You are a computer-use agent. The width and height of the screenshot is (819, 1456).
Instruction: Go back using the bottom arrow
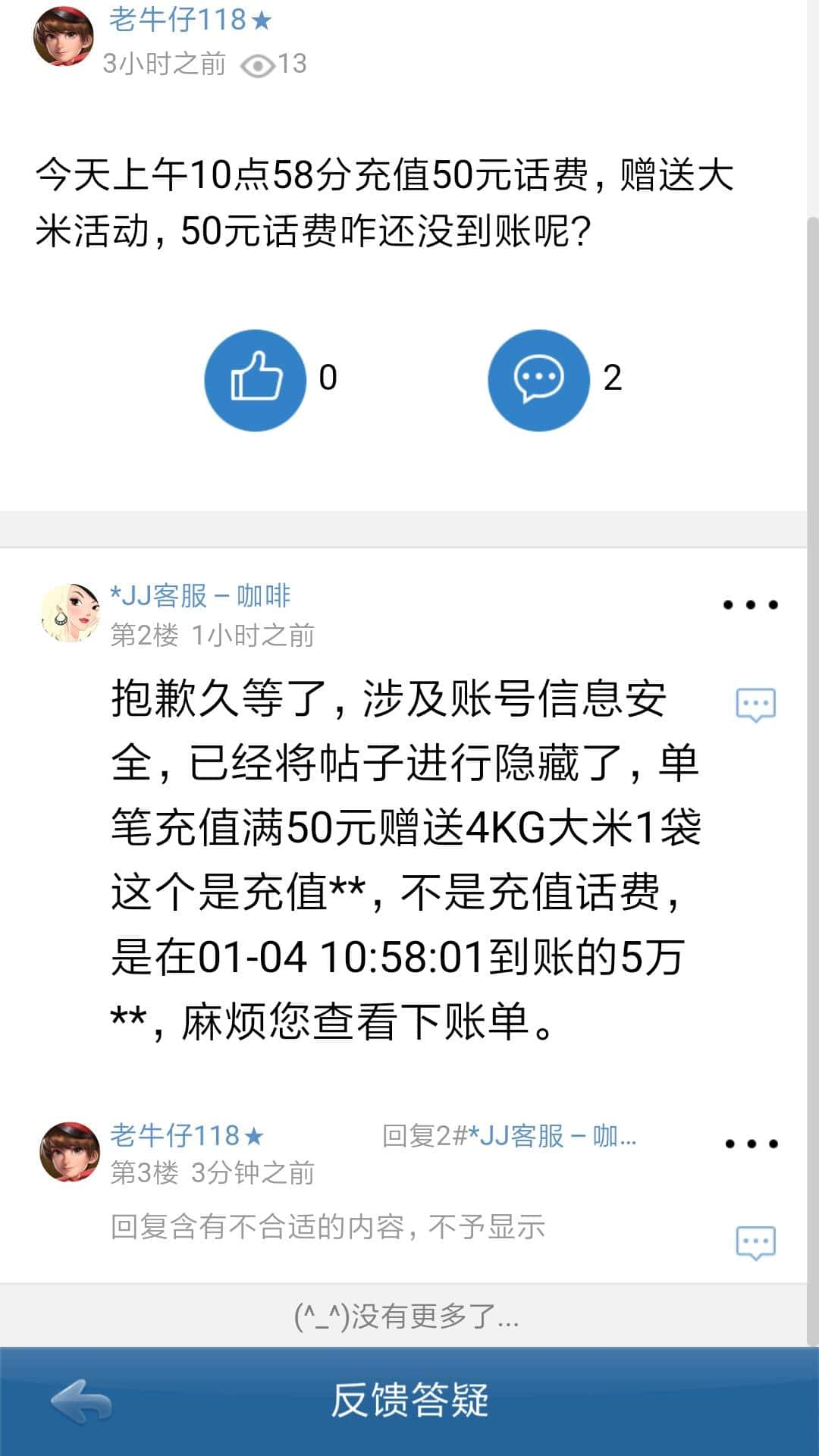coord(80,1401)
